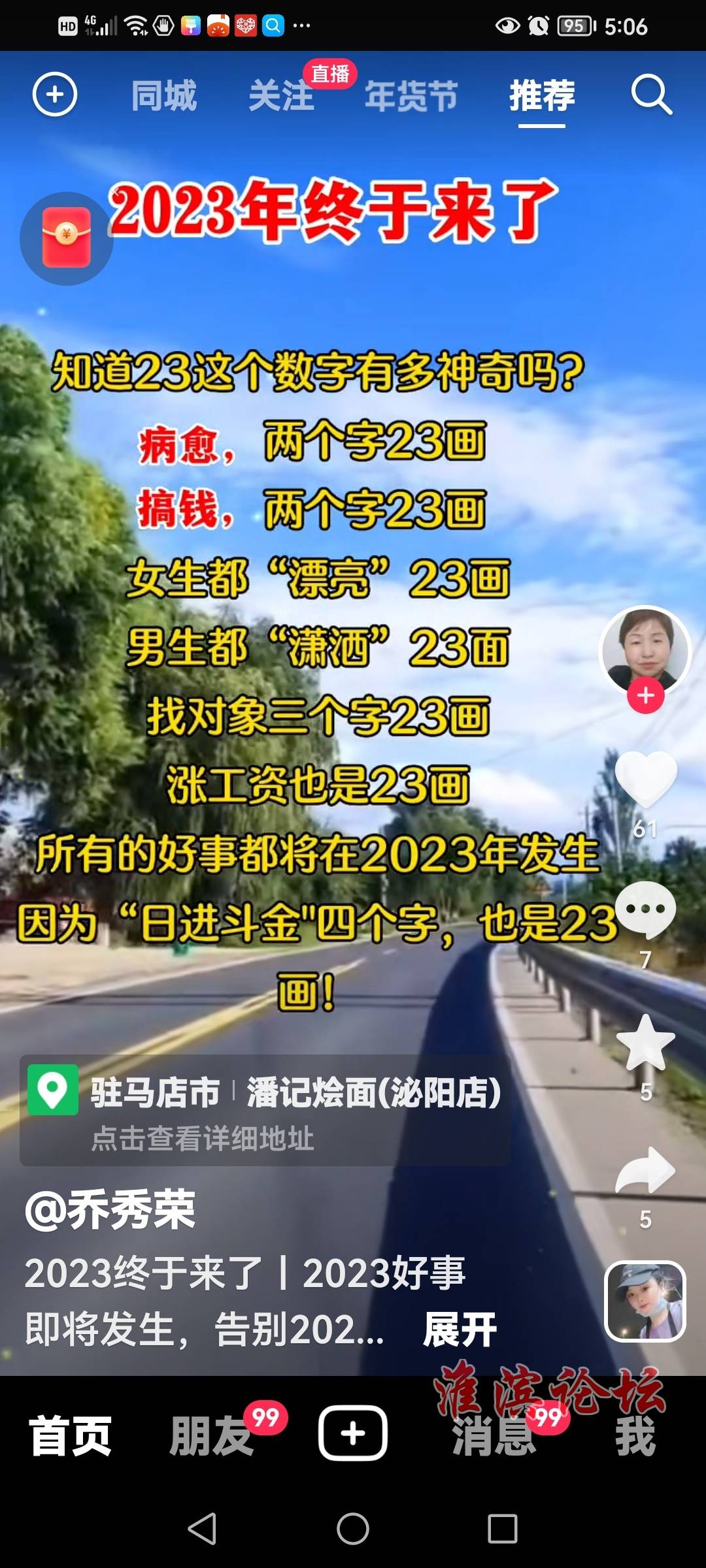Screen dimensions: 706x1568
Task: Create a new post with center plus
Action: (353, 1433)
